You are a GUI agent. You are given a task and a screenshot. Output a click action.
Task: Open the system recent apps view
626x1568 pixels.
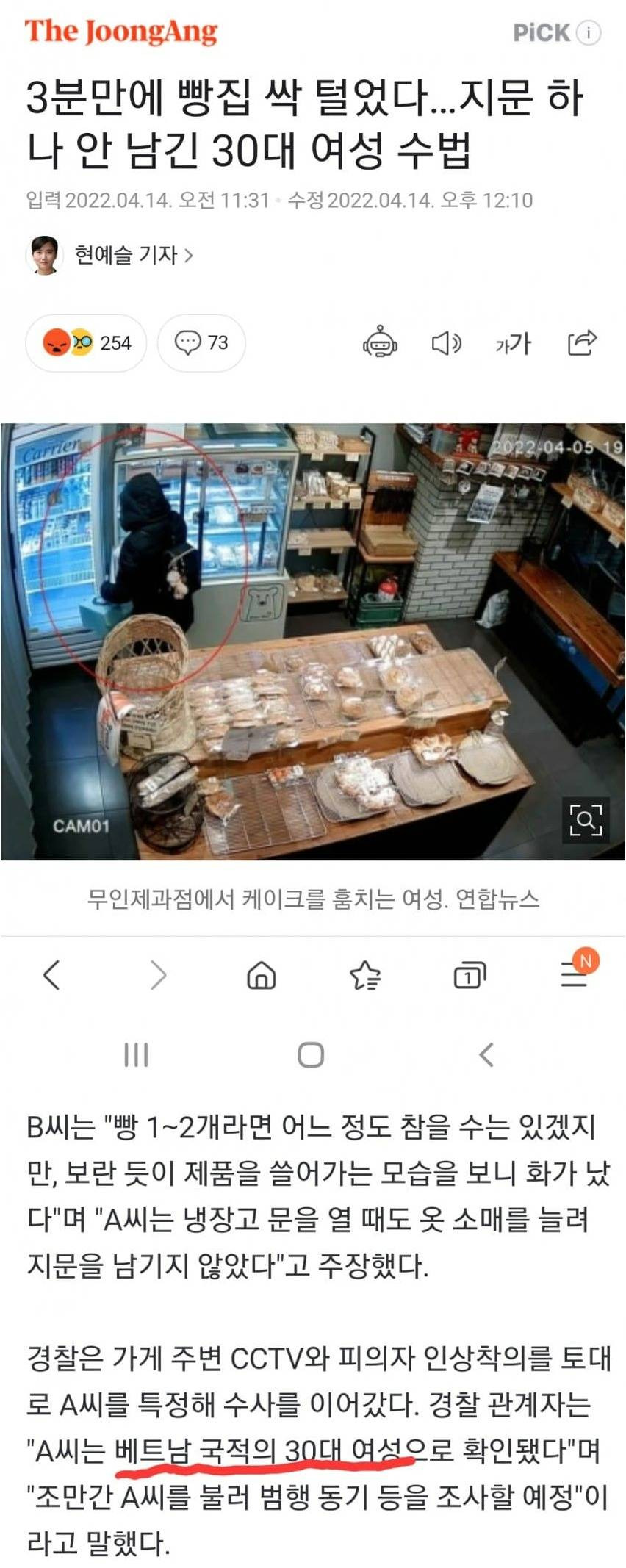pyautogui.click(x=136, y=1054)
